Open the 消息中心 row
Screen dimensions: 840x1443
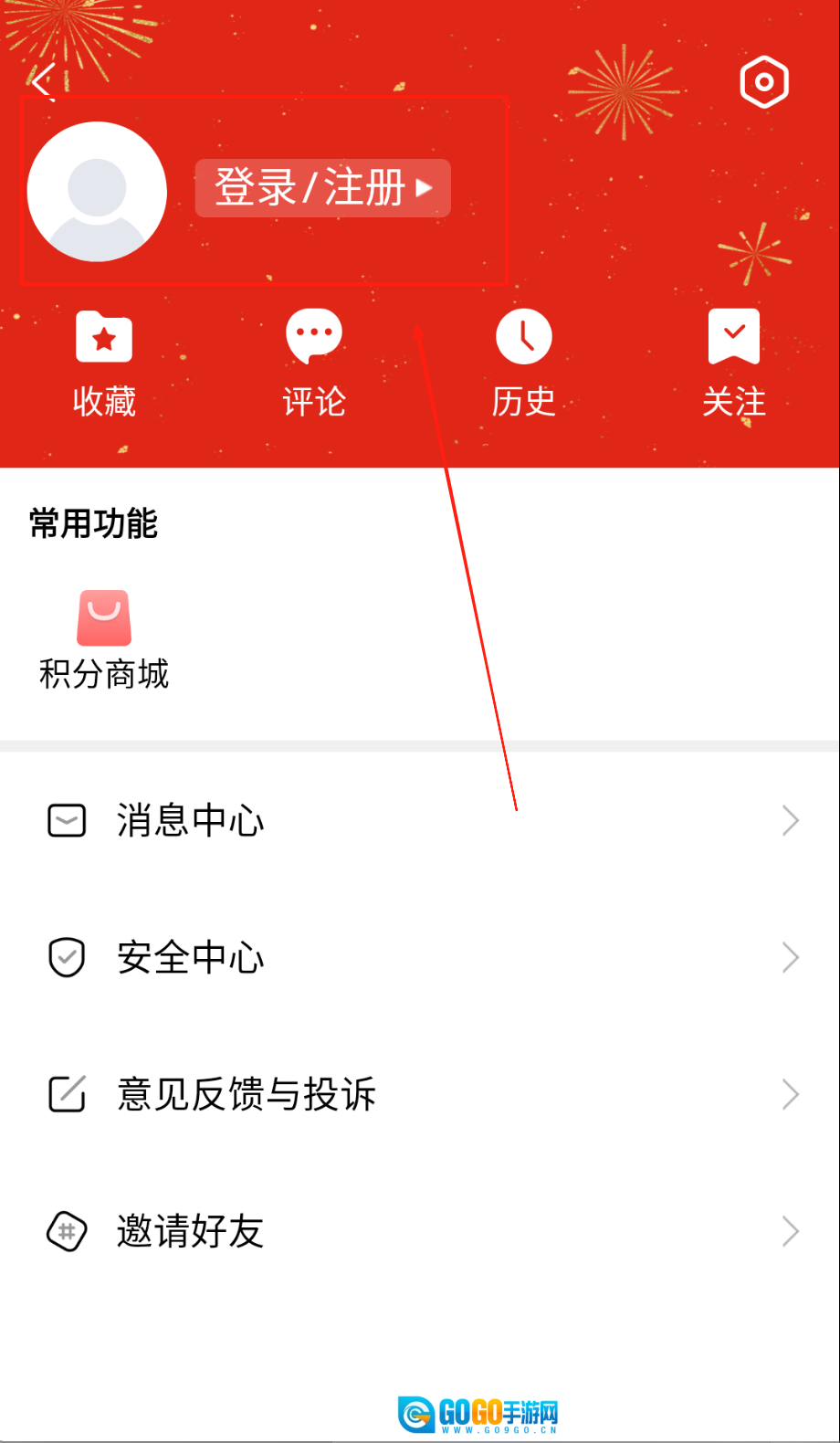pyautogui.click(x=420, y=820)
